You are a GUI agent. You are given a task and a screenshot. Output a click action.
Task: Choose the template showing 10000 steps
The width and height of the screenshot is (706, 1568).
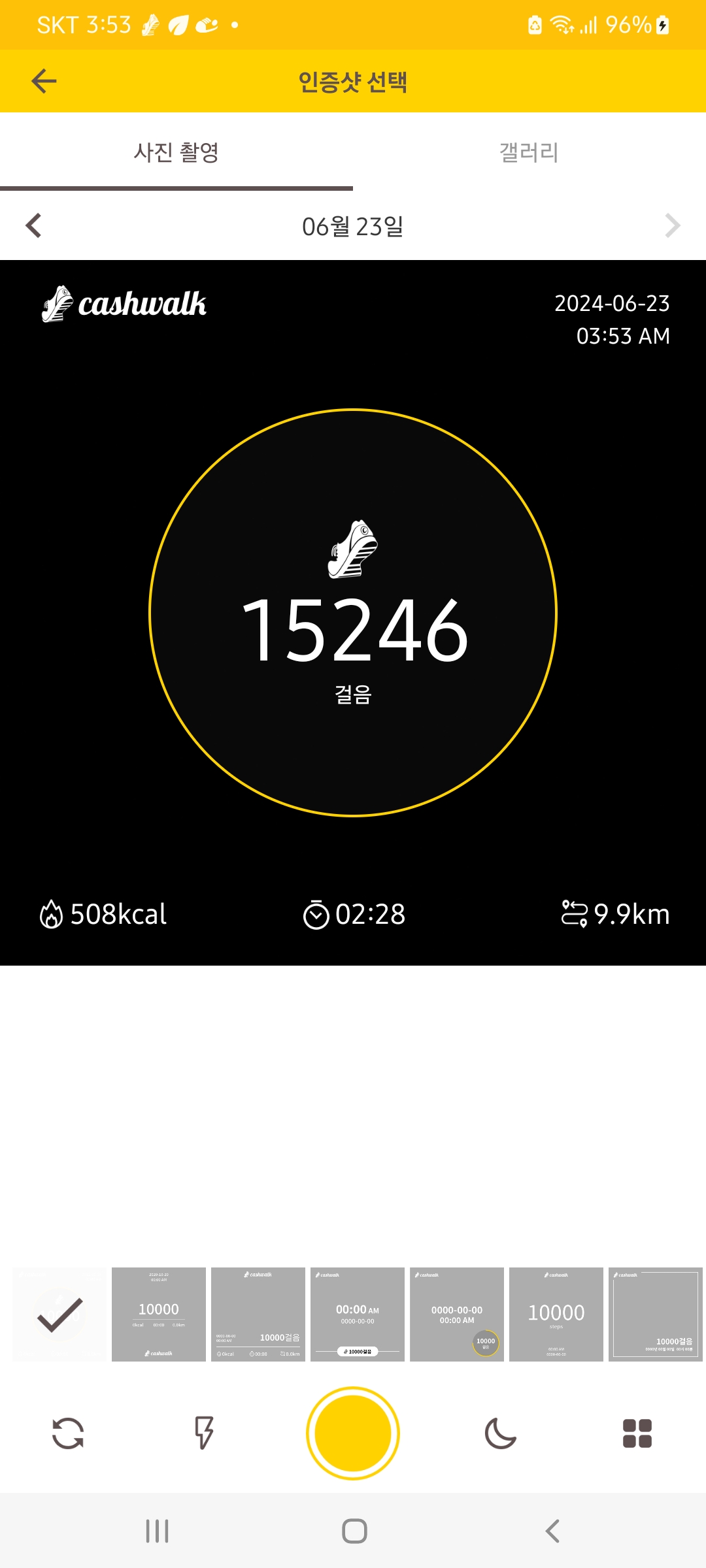[x=556, y=1315]
